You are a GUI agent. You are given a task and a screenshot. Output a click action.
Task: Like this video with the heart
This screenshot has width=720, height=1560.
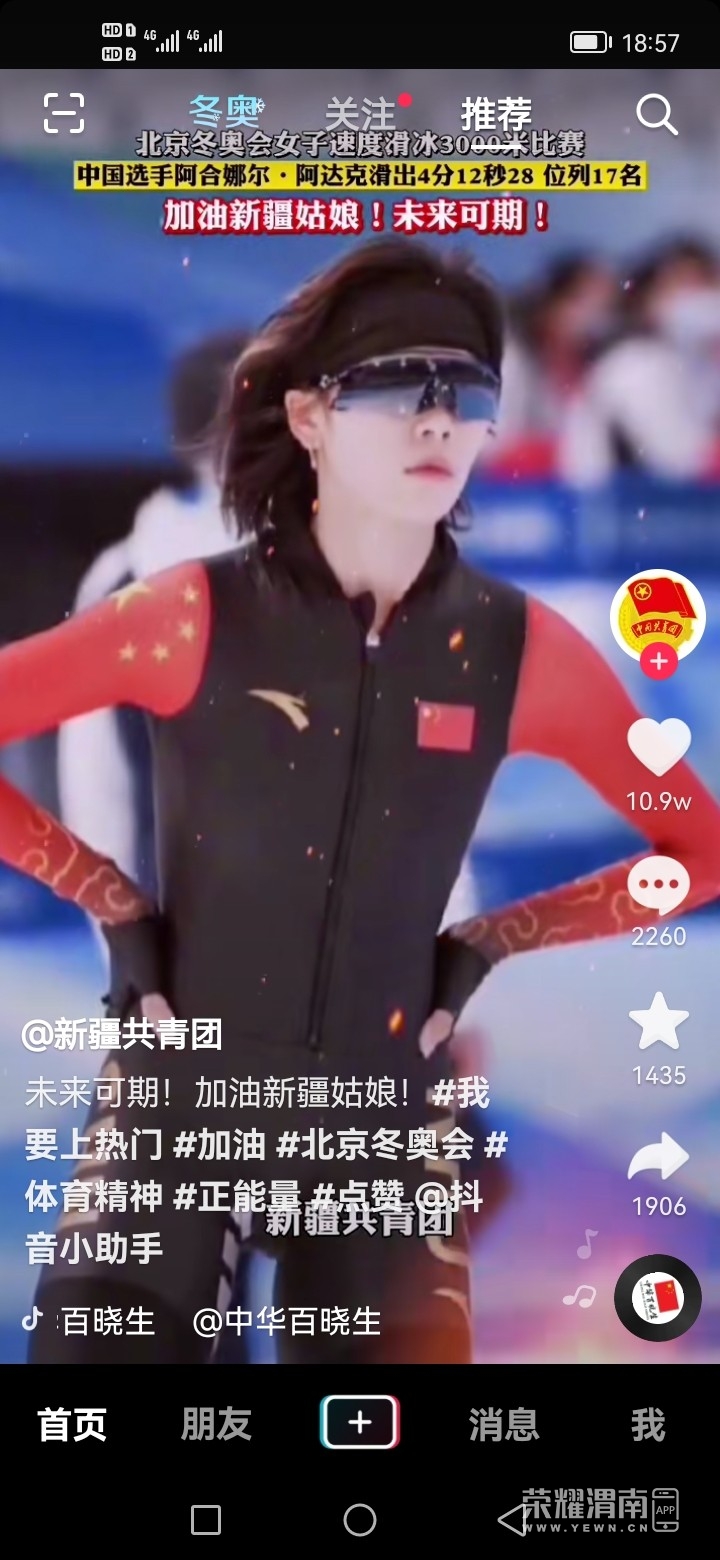coord(658,748)
